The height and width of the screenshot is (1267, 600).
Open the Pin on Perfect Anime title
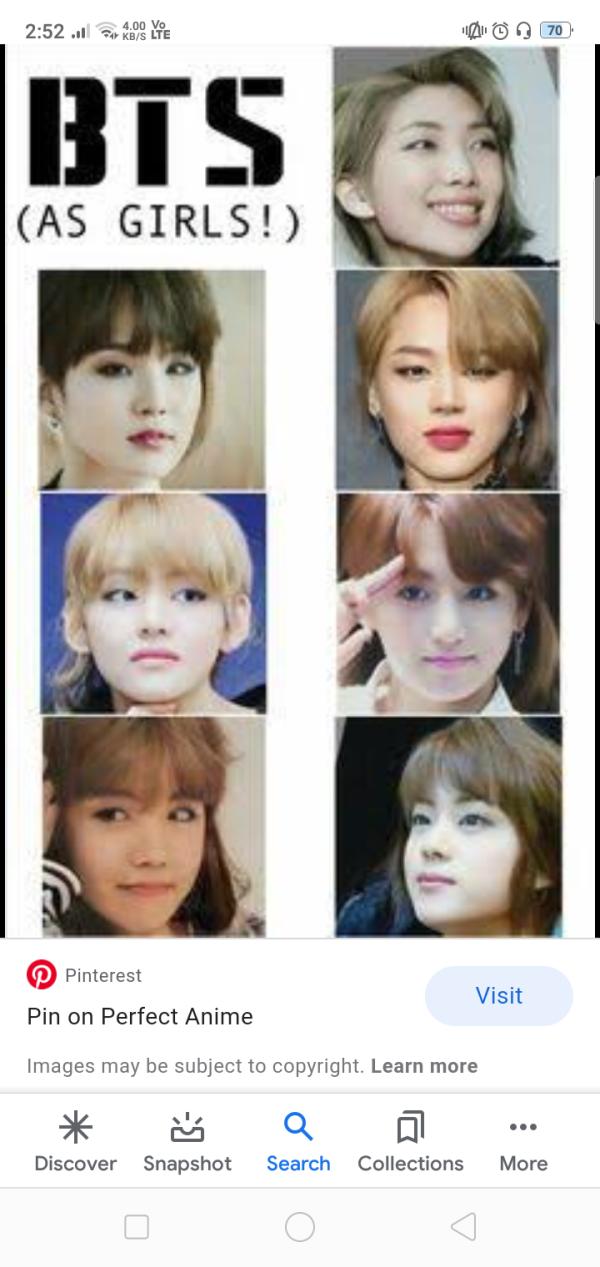coord(140,1016)
